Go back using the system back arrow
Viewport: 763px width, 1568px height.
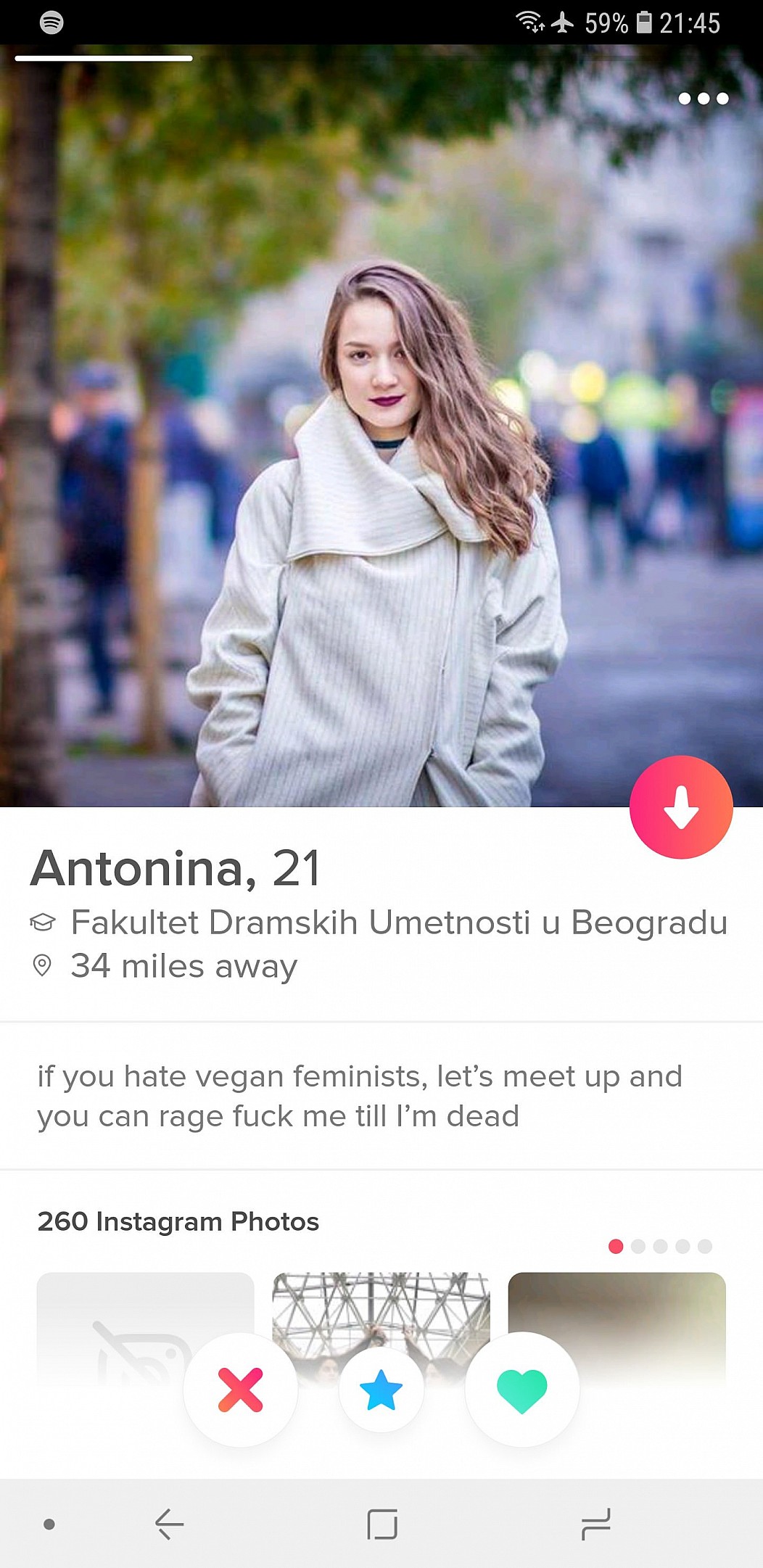click(x=170, y=1524)
